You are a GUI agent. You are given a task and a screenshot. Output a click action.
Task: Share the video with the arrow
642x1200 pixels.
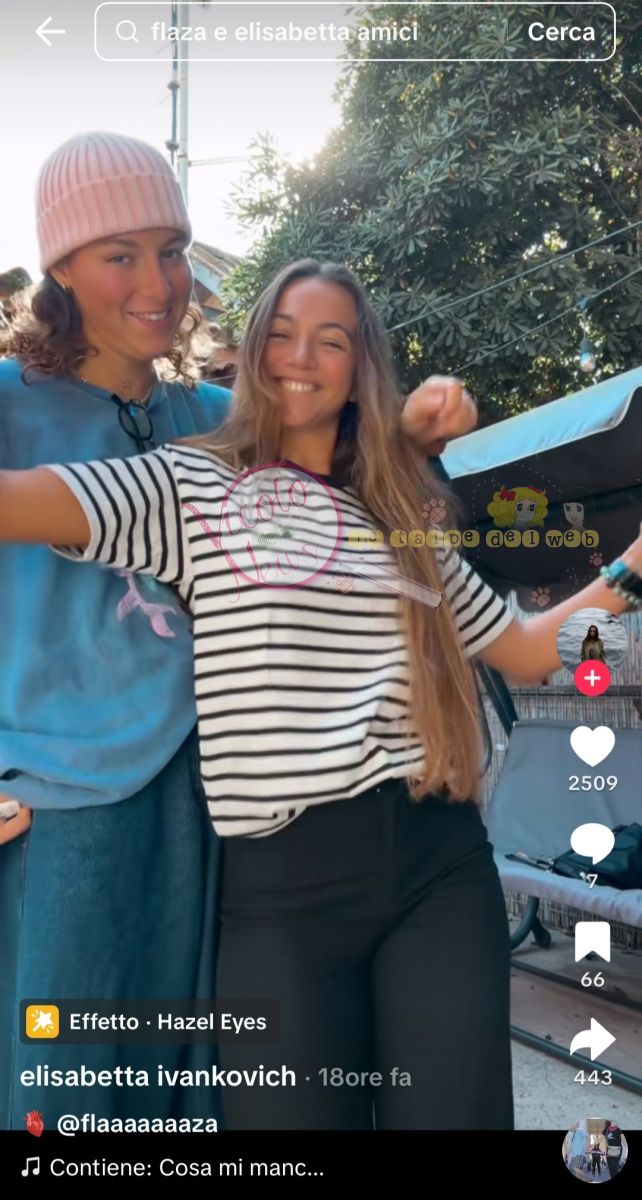pyautogui.click(x=592, y=1040)
